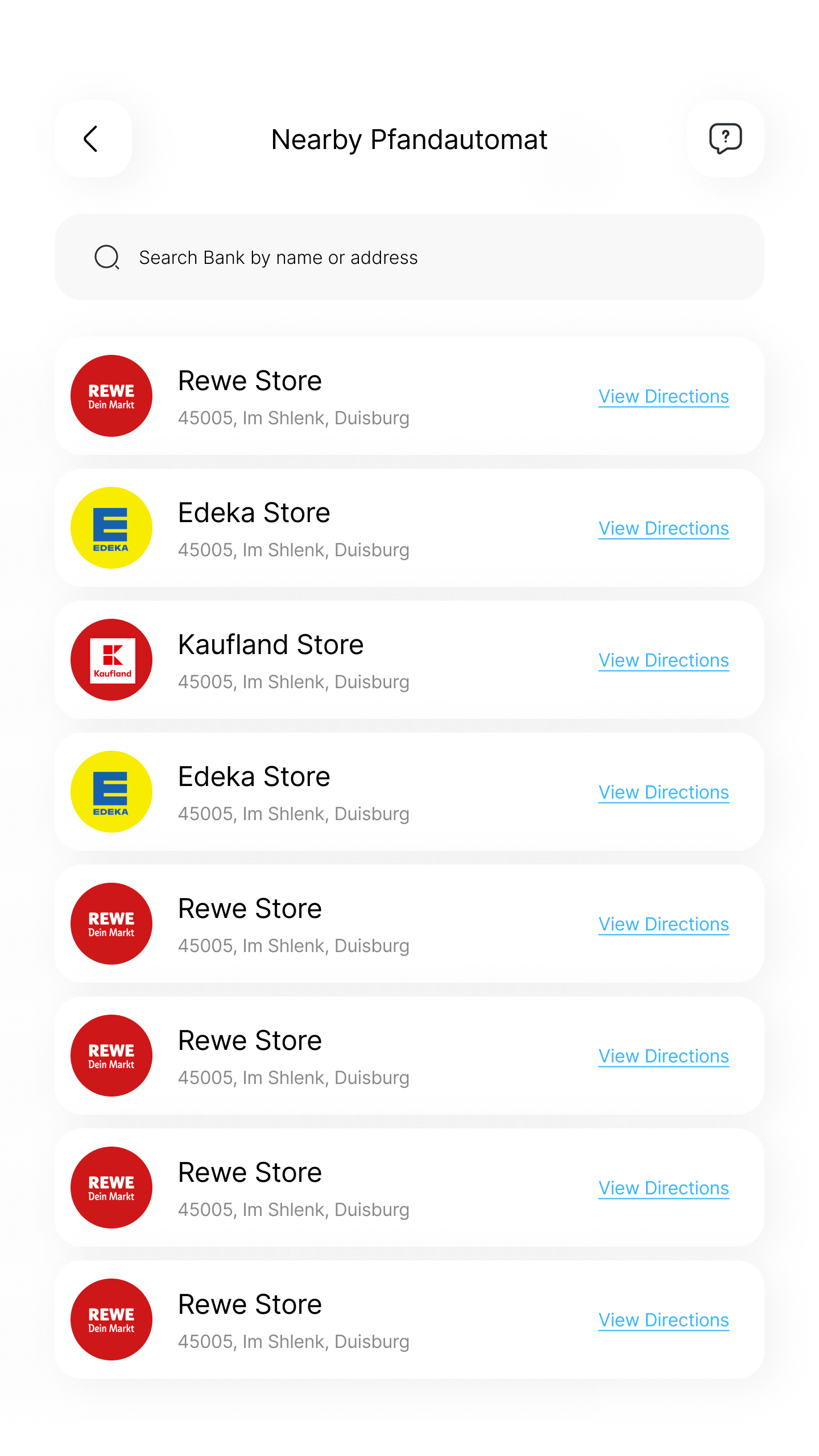Open View Directions for the Kaufland Store
819x1456 pixels.
click(663, 660)
